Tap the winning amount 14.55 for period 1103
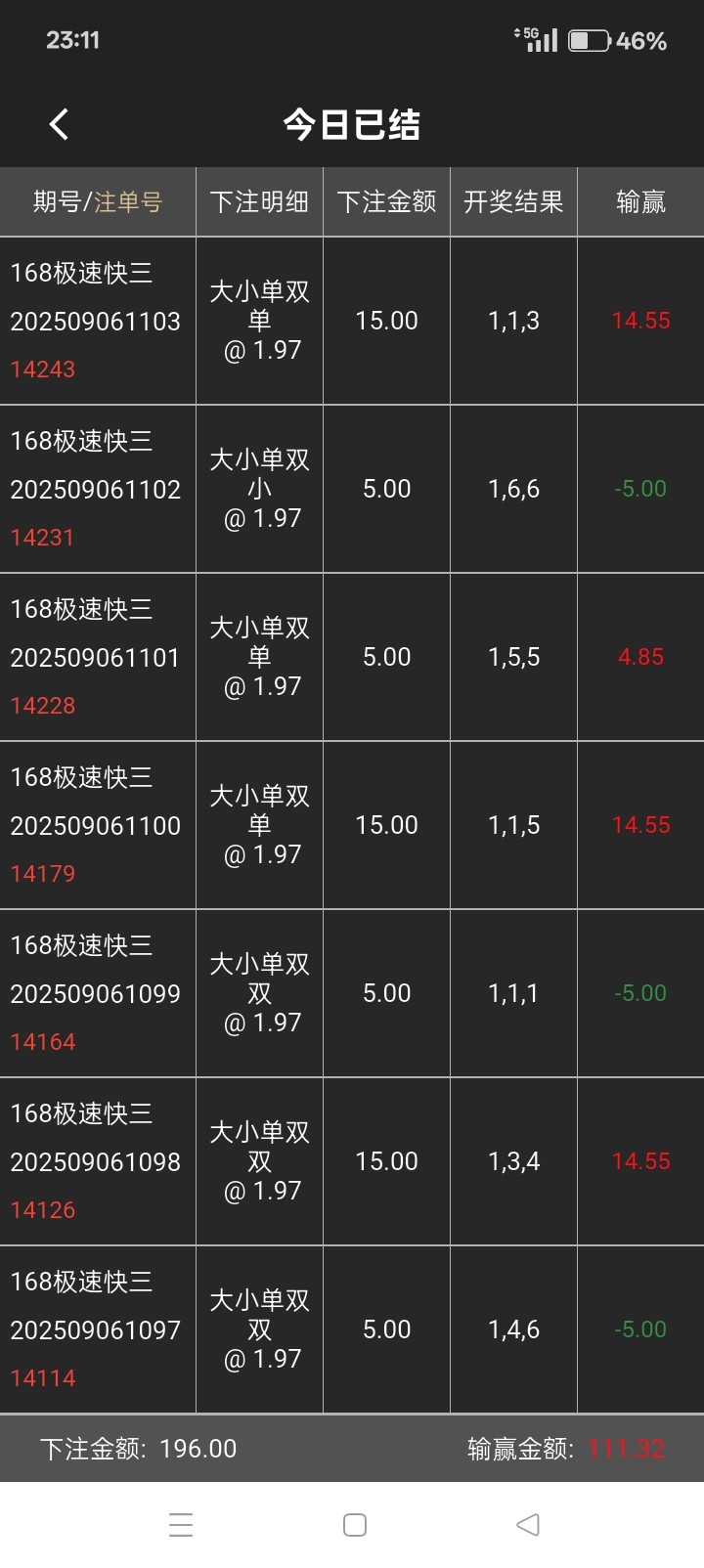The width and height of the screenshot is (704, 1568). pyautogui.click(x=640, y=320)
